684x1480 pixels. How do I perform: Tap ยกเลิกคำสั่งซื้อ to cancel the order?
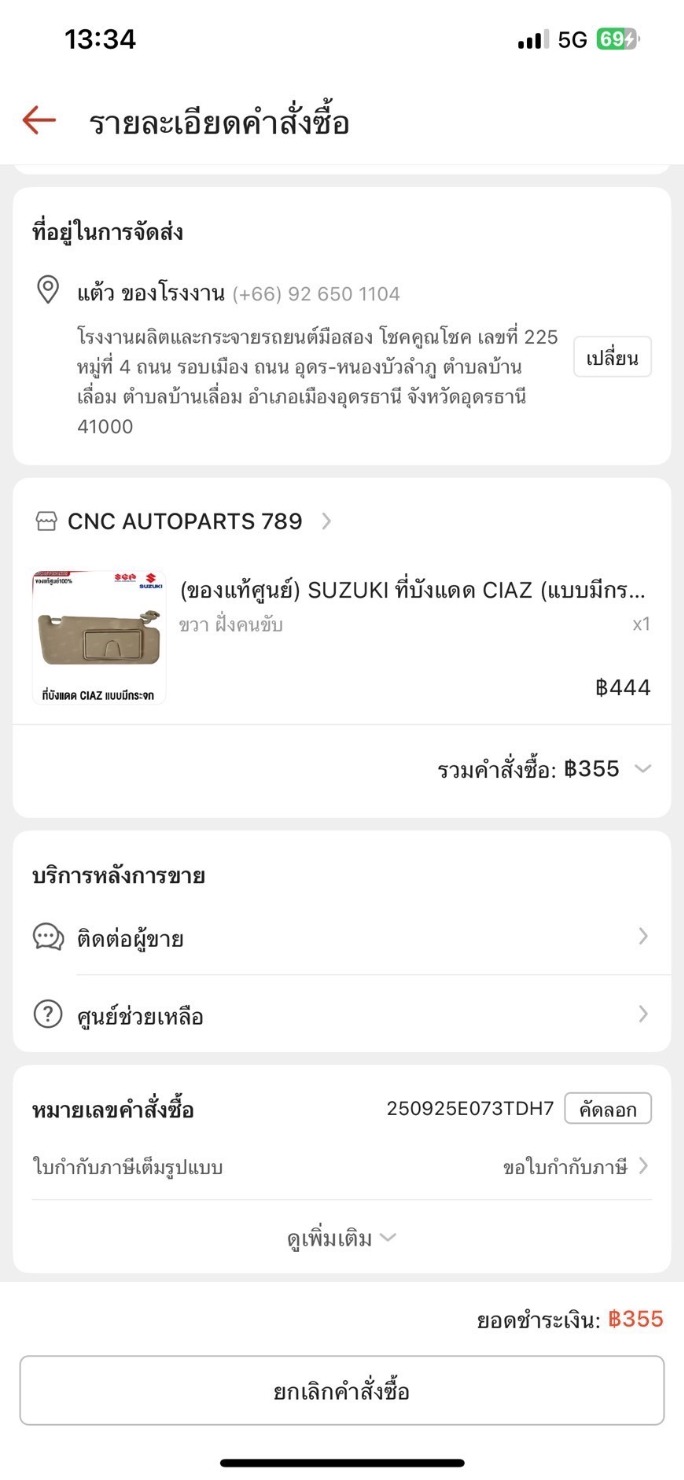pos(341,1391)
